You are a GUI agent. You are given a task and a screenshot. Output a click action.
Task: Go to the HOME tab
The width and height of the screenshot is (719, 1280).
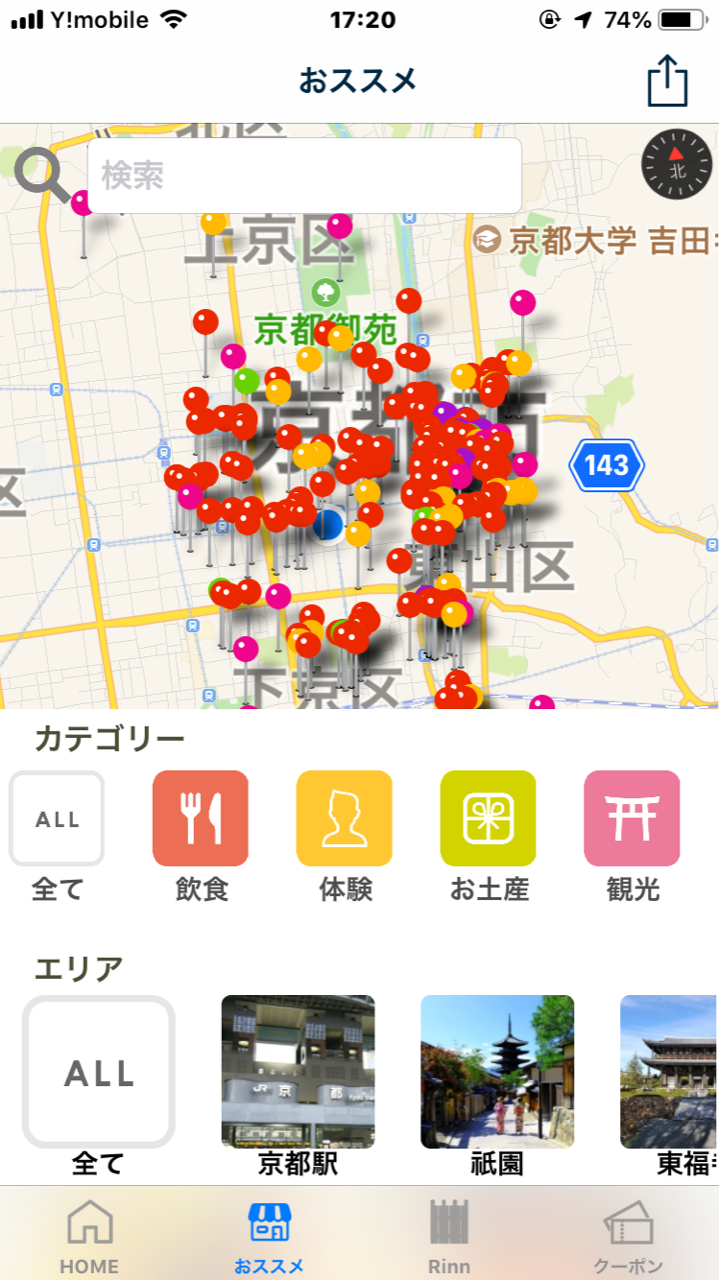tap(89, 1236)
